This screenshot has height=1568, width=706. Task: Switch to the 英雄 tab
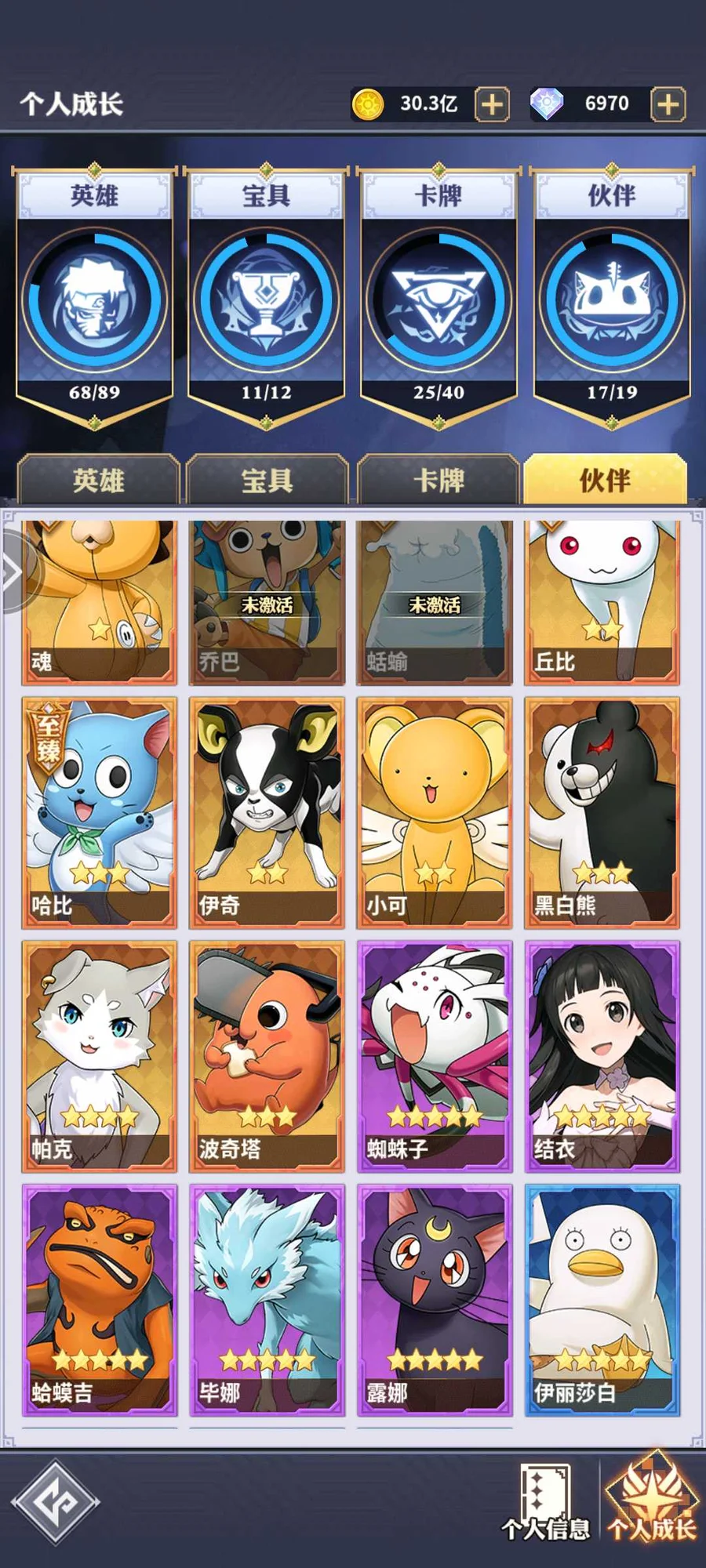click(x=99, y=480)
